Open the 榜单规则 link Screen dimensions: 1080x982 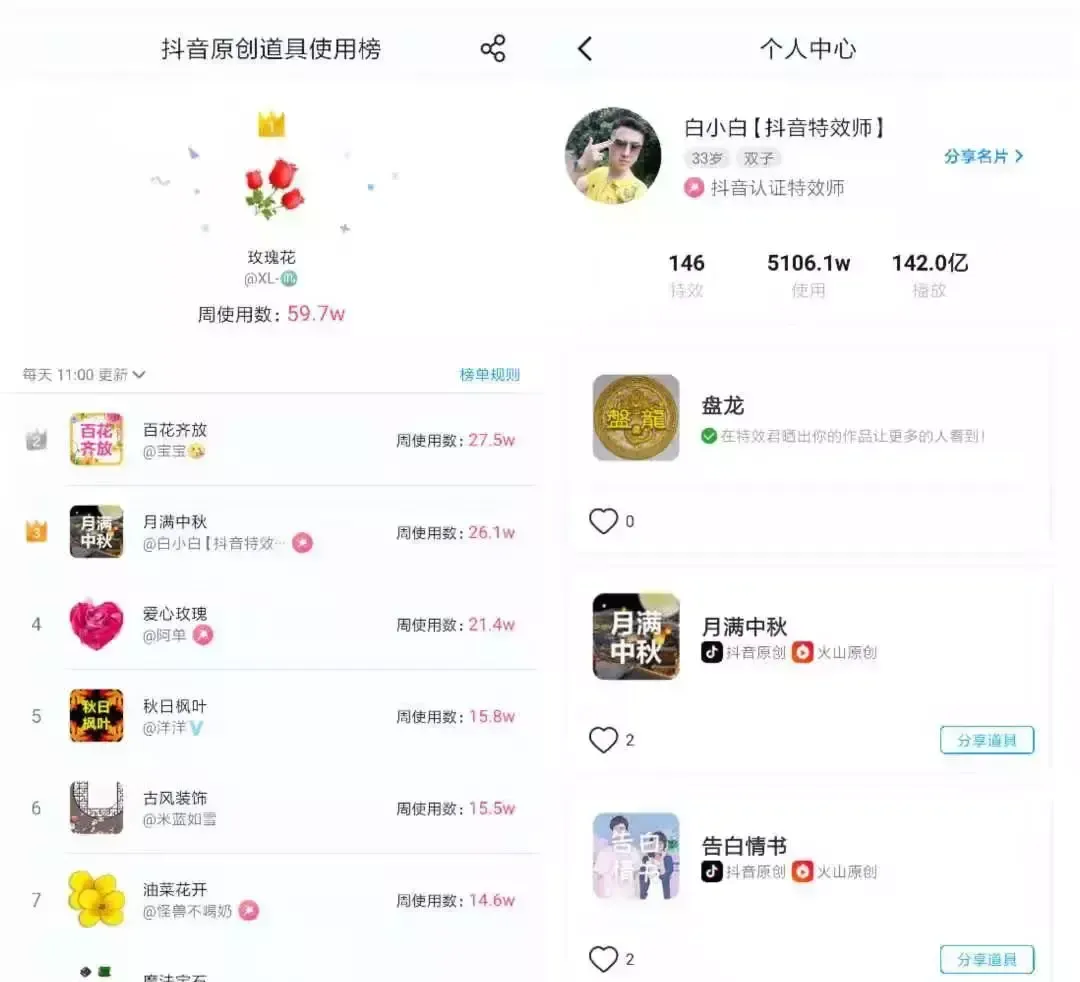[x=489, y=375]
